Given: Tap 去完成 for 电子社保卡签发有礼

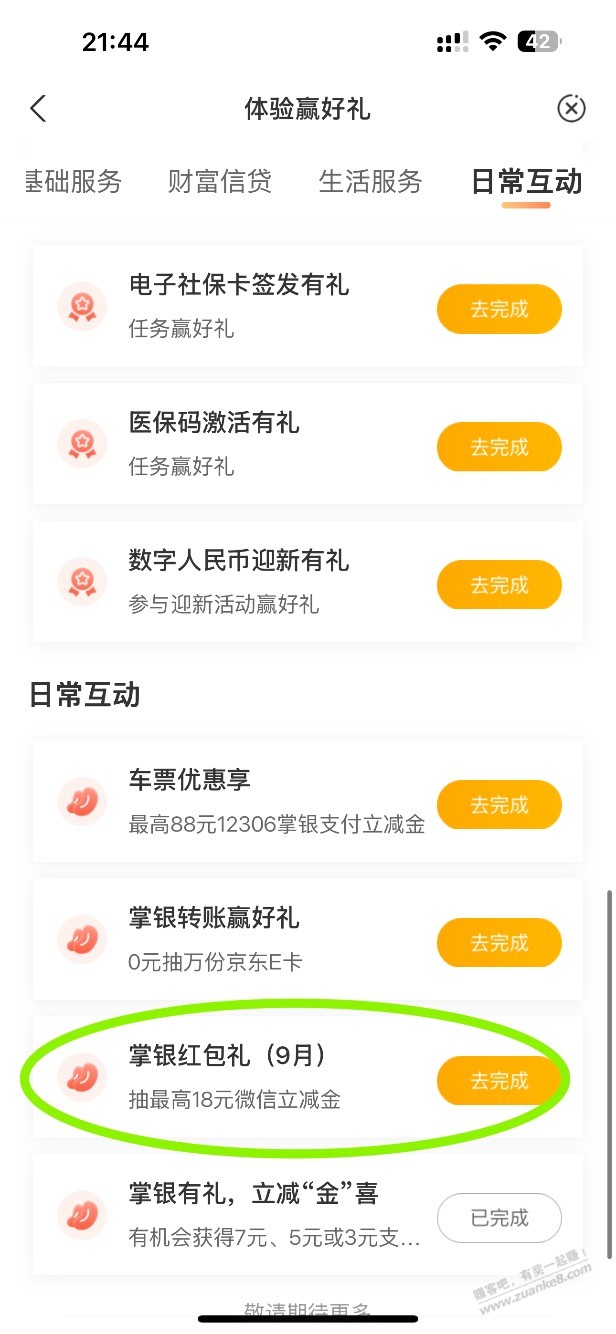Looking at the screenshot, I should coord(499,309).
